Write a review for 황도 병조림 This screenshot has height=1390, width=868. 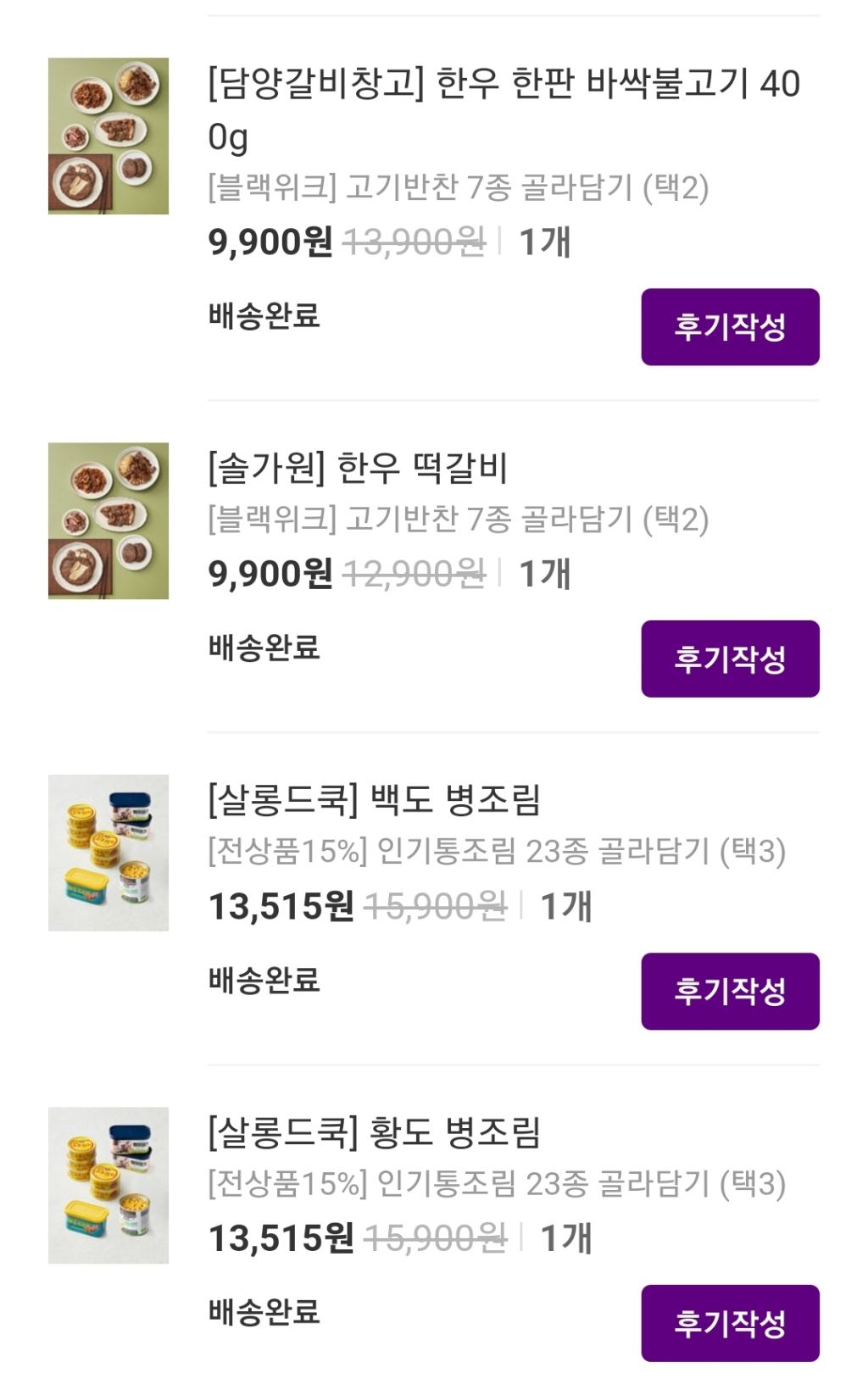point(731,1322)
